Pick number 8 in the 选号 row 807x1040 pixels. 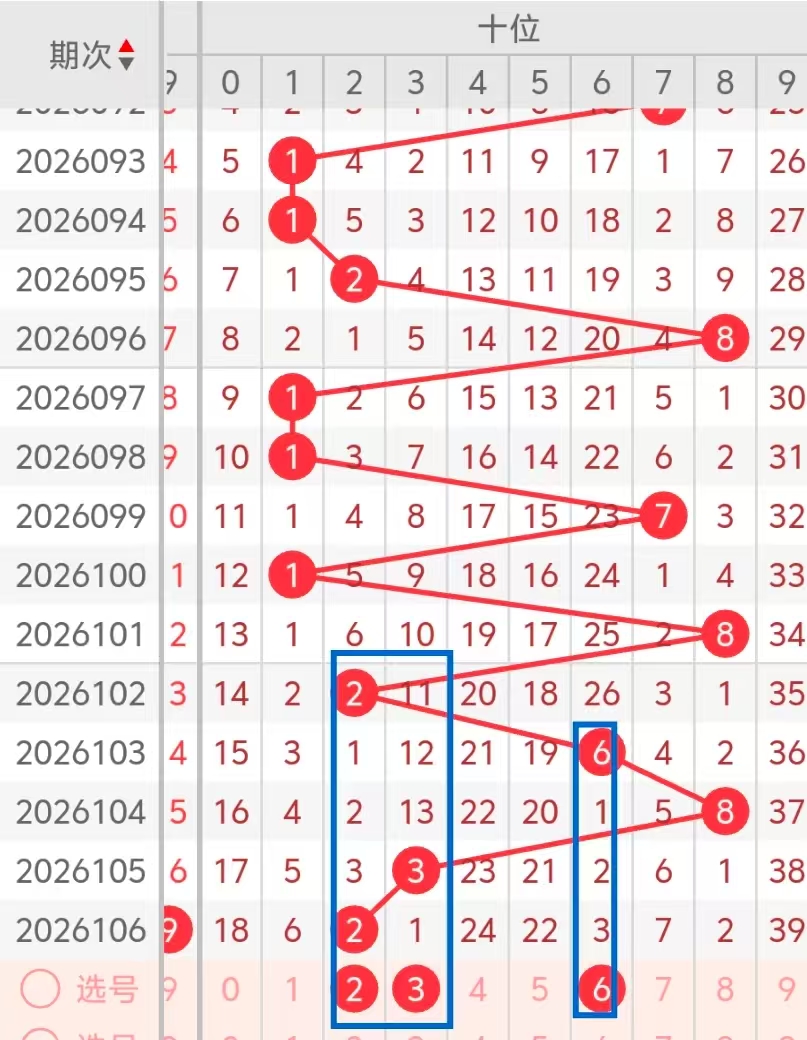click(725, 990)
